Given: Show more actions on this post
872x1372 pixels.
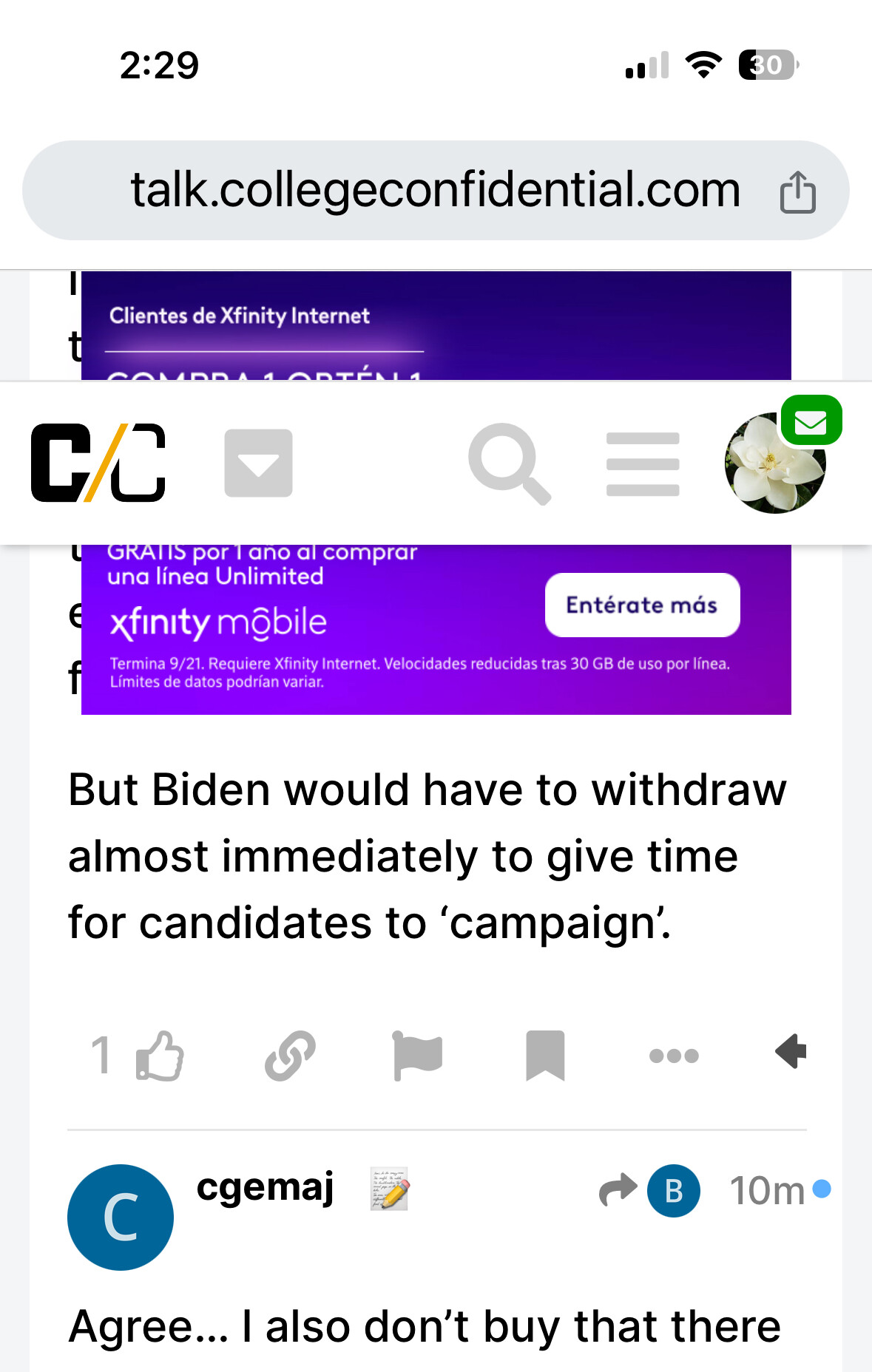Looking at the screenshot, I should [673, 1056].
